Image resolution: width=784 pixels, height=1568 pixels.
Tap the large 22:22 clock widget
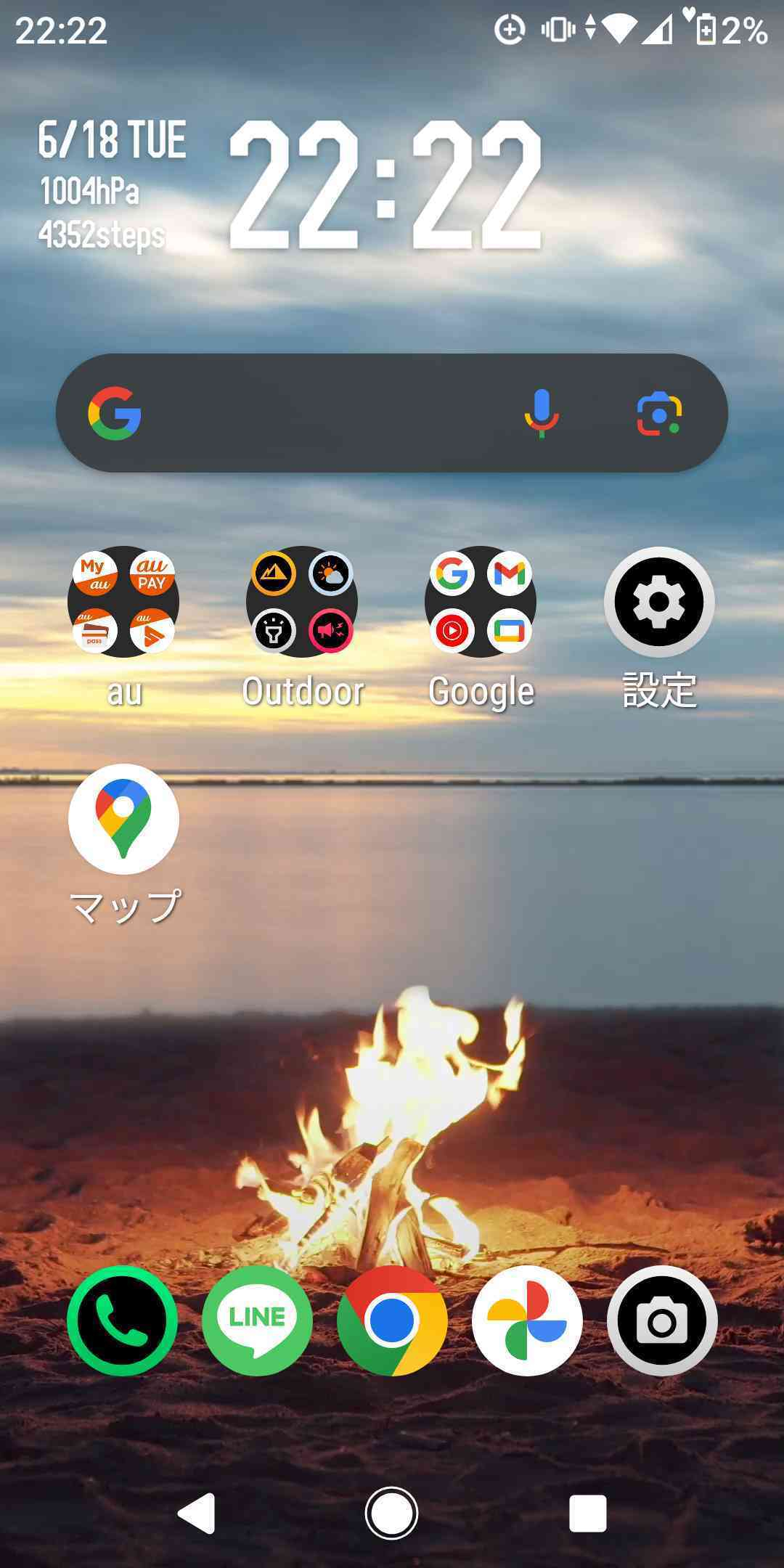[x=385, y=185]
